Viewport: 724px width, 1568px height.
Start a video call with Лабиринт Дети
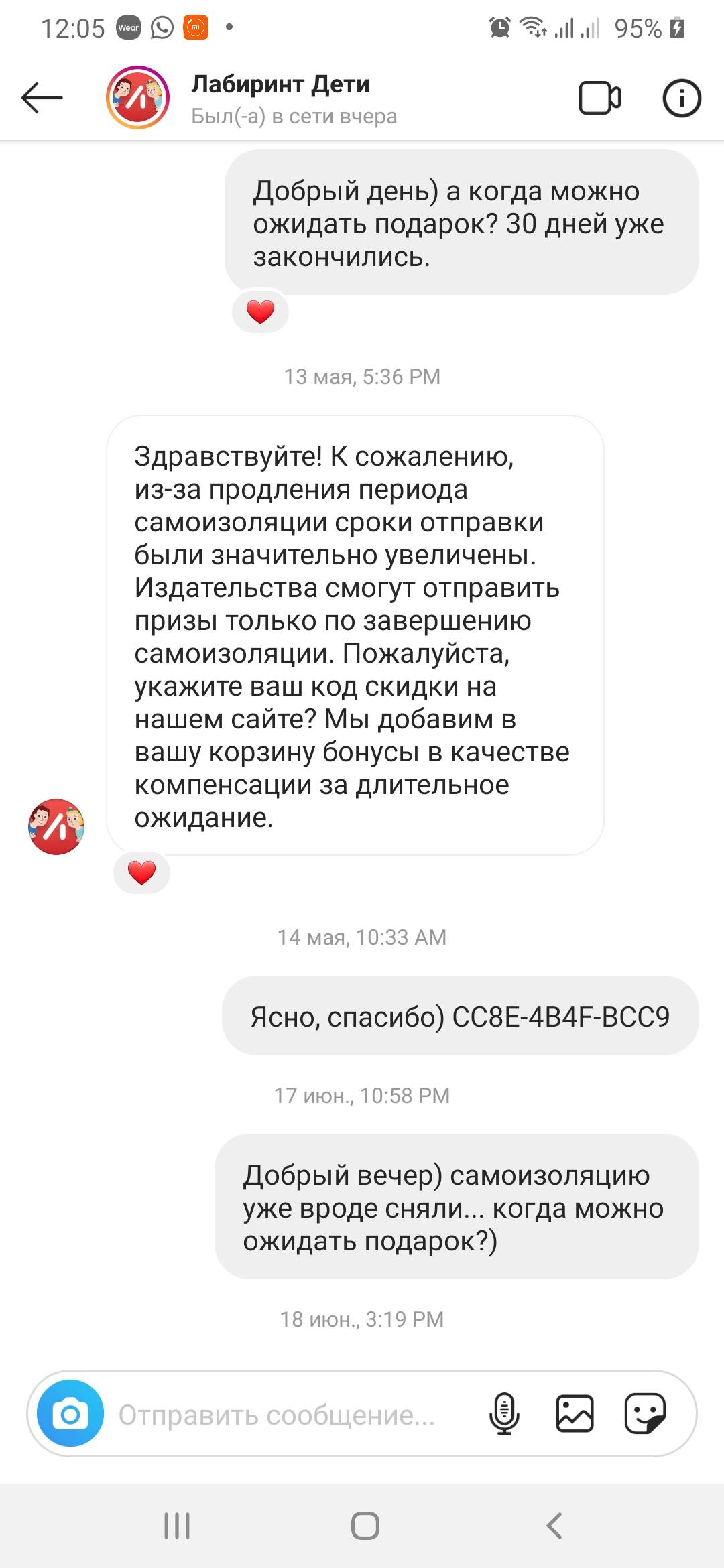(599, 99)
